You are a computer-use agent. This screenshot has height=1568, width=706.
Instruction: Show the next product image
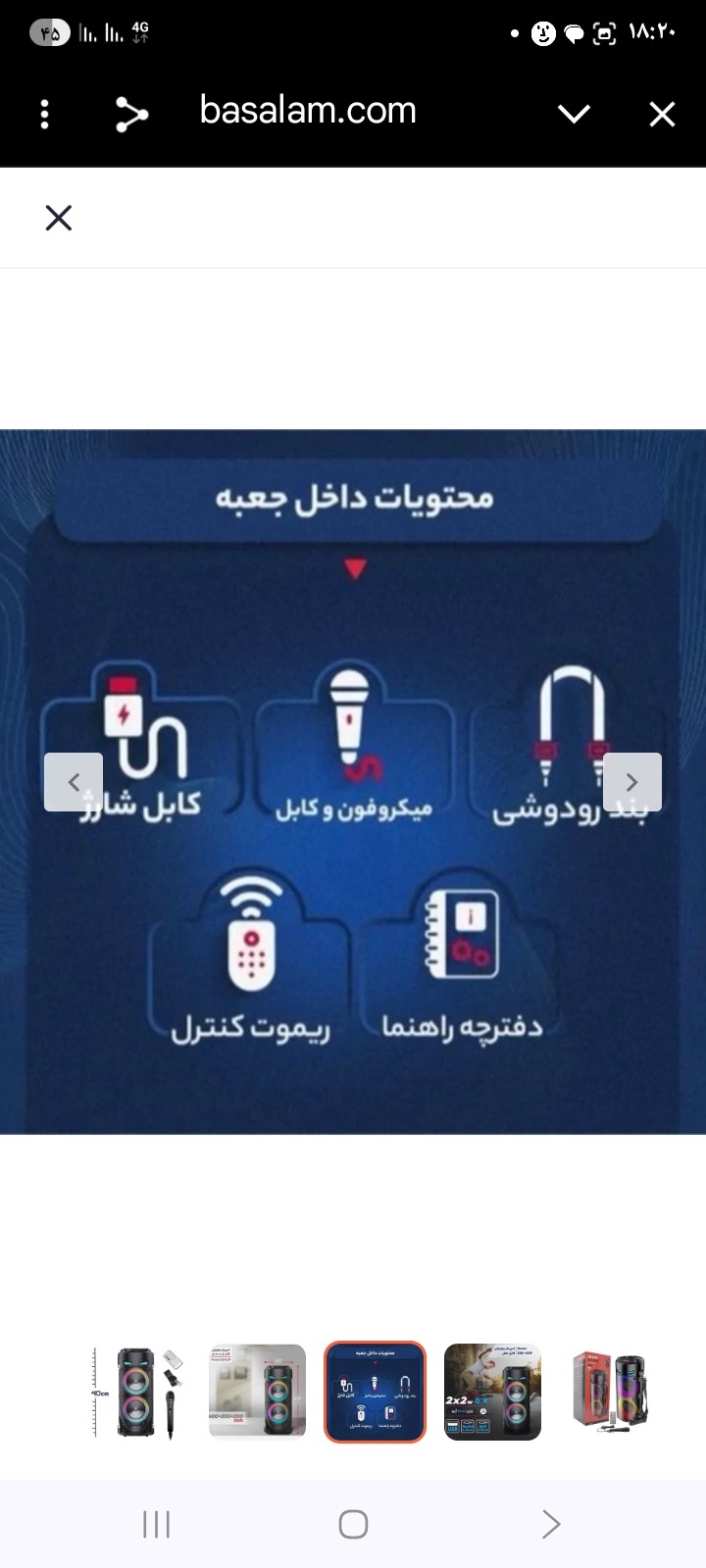tap(631, 782)
